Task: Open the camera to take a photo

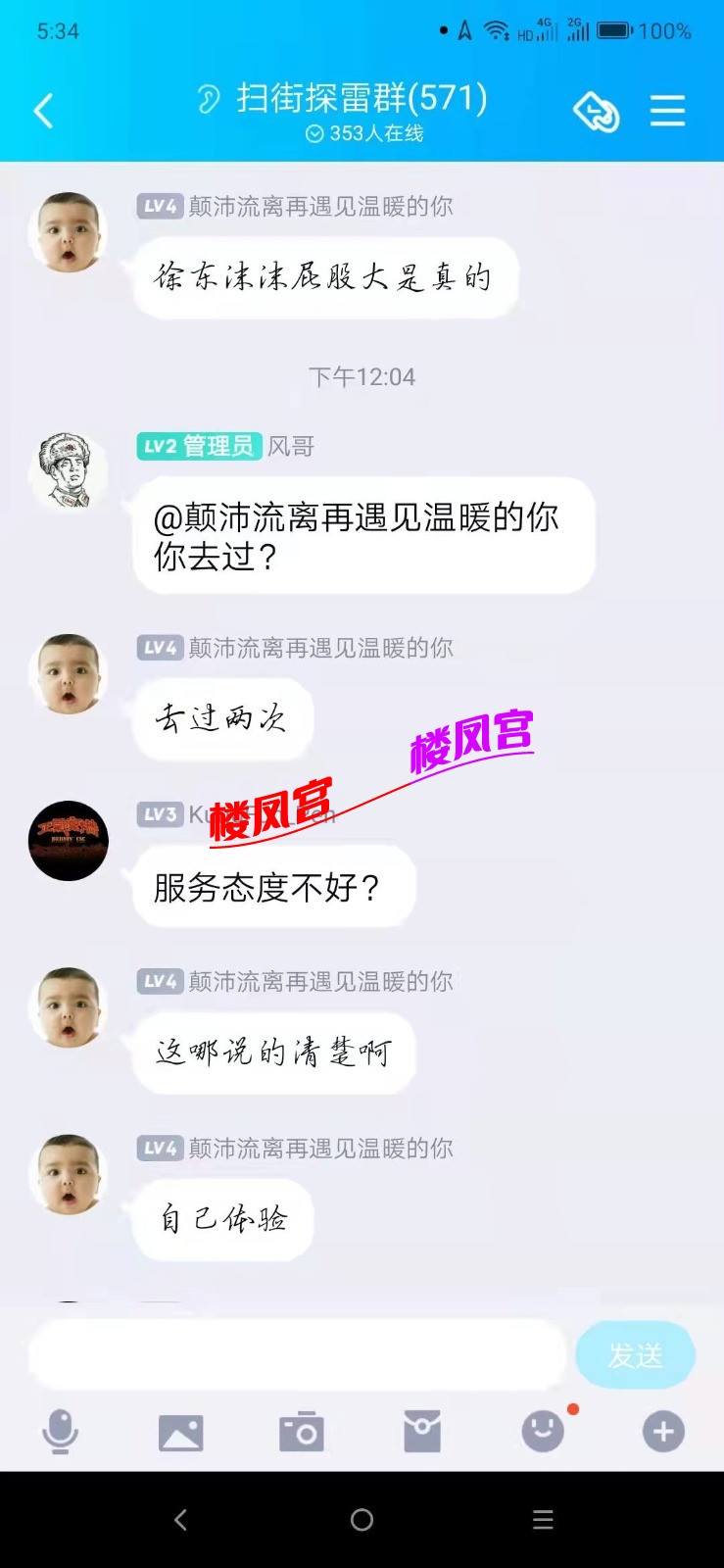Action: (x=301, y=1432)
